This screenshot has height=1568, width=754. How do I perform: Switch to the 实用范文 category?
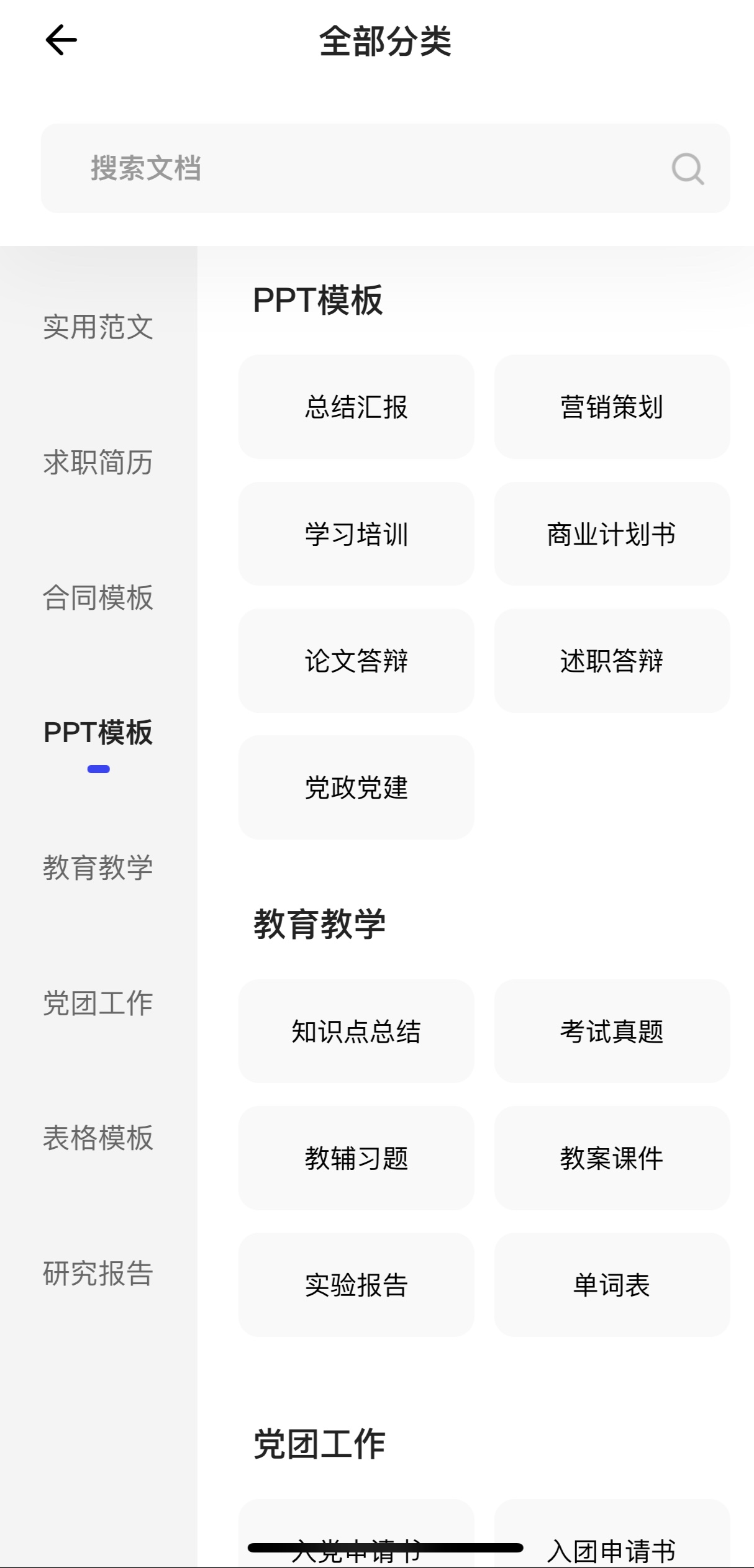[x=98, y=327]
